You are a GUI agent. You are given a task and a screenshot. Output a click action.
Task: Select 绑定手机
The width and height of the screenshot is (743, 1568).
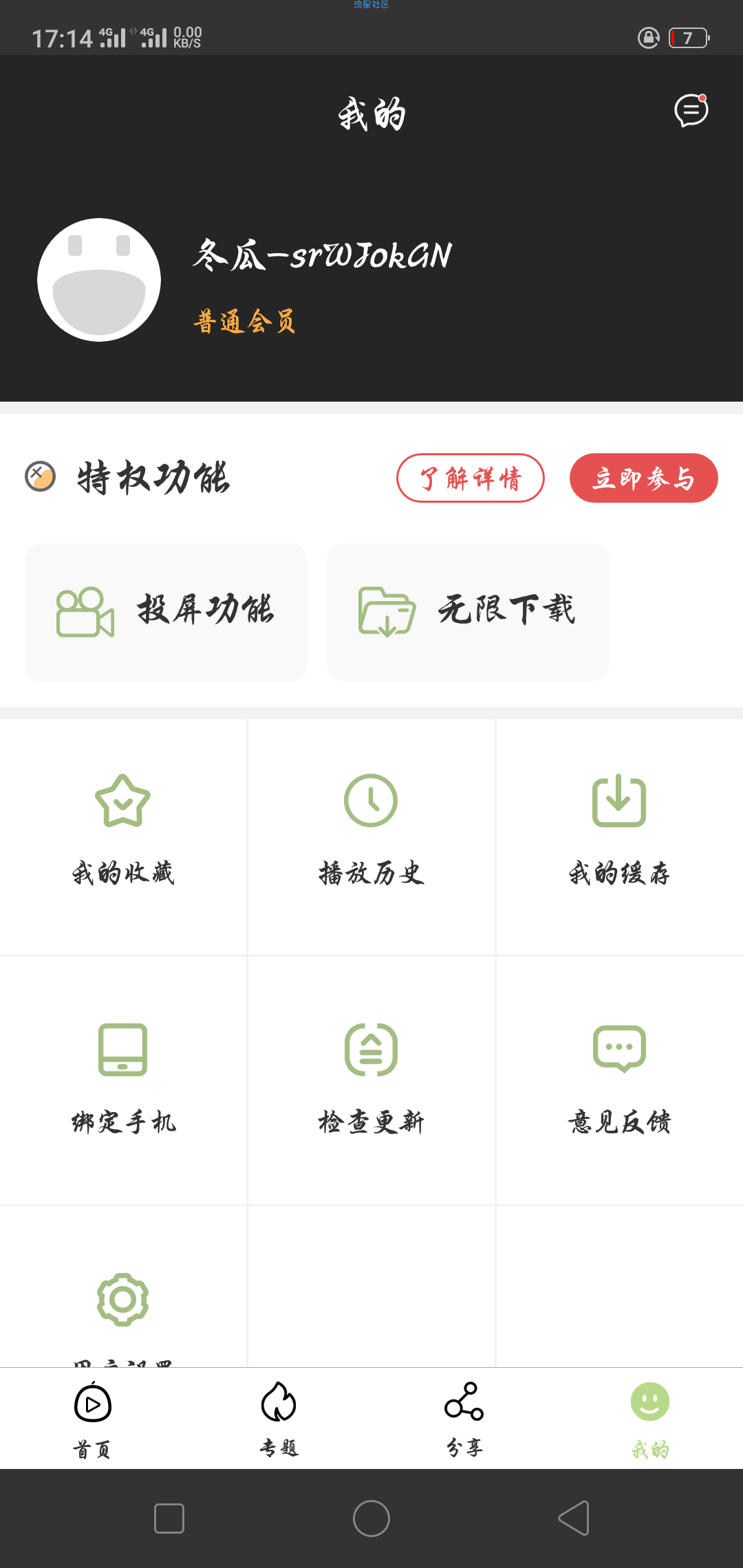pyautogui.click(x=123, y=1080)
